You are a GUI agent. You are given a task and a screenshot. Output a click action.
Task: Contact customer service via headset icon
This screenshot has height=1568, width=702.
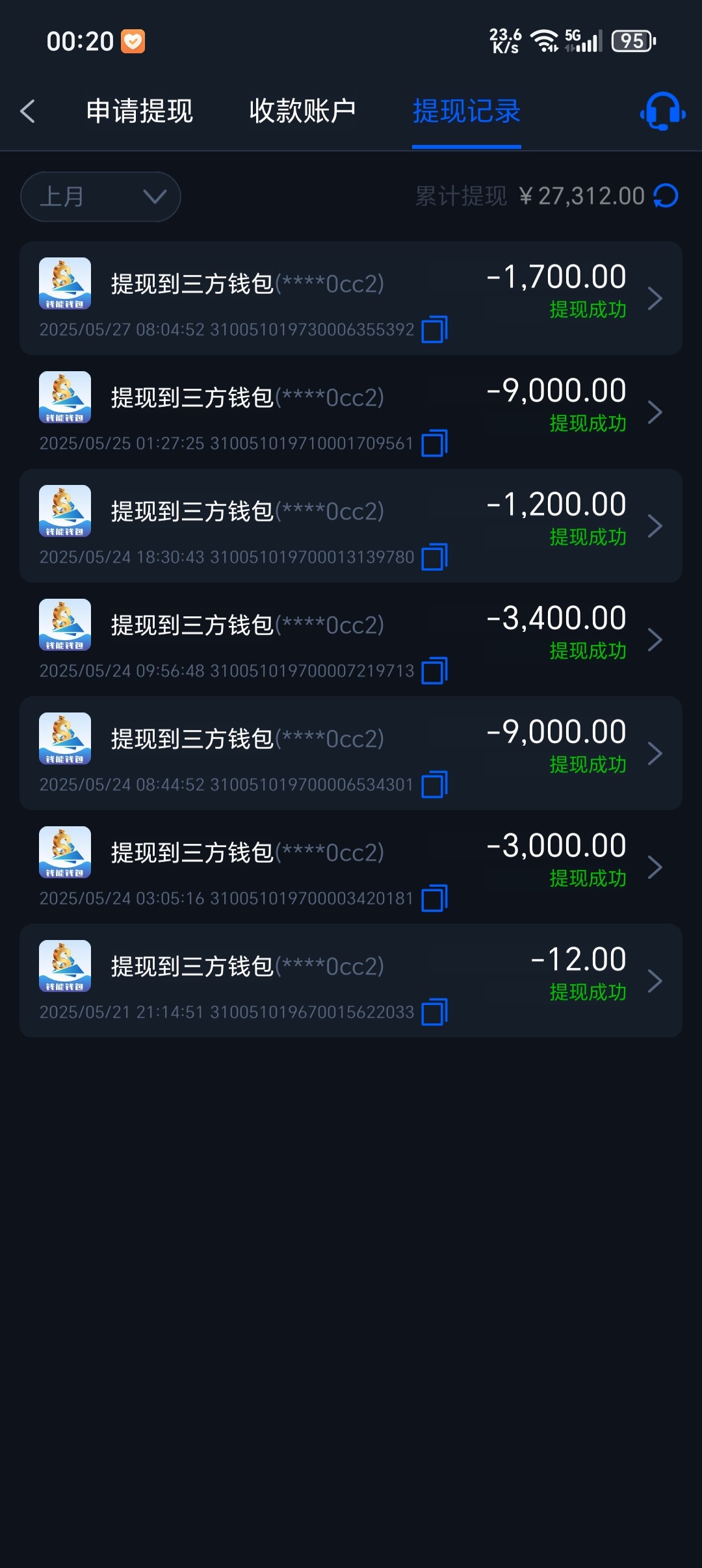click(x=662, y=111)
